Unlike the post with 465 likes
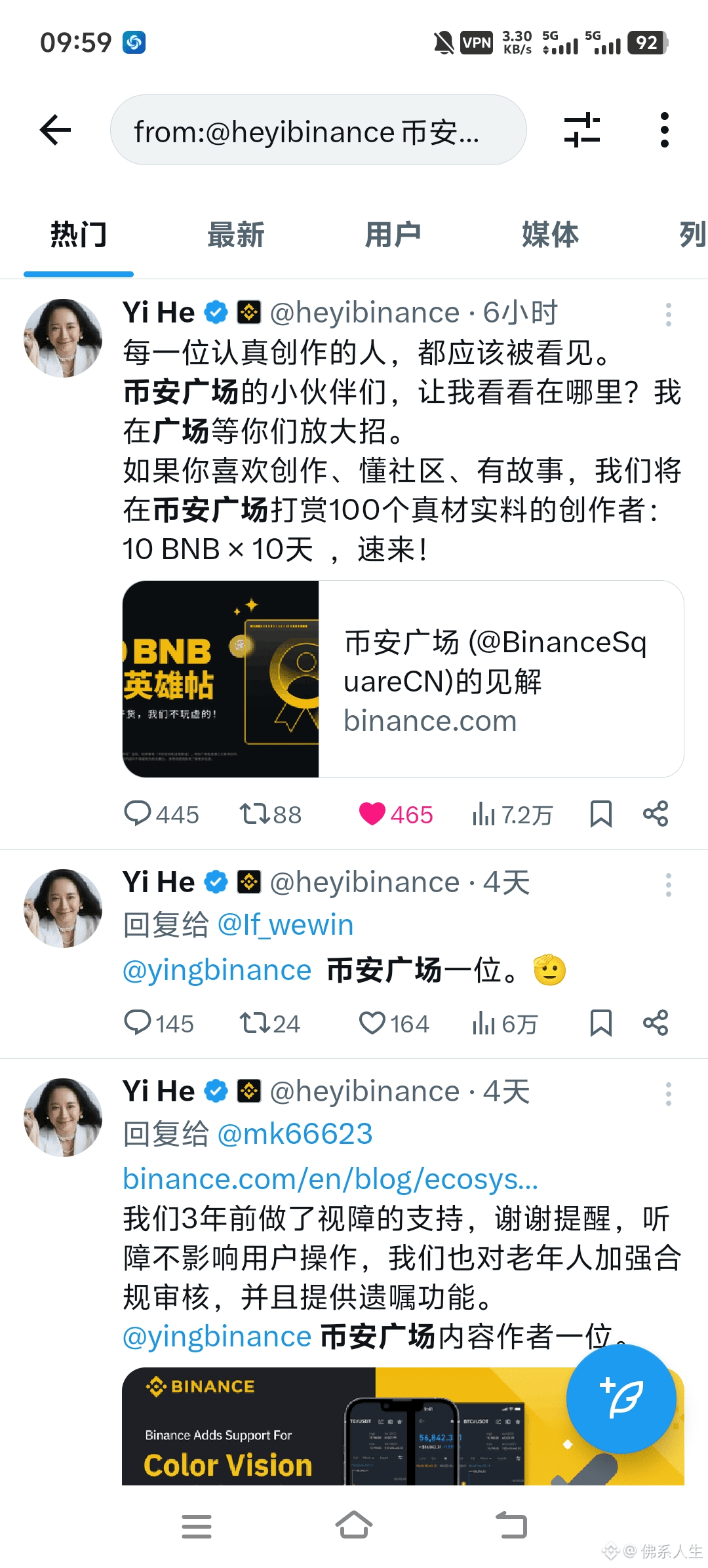The width and height of the screenshot is (708, 1568). (372, 814)
